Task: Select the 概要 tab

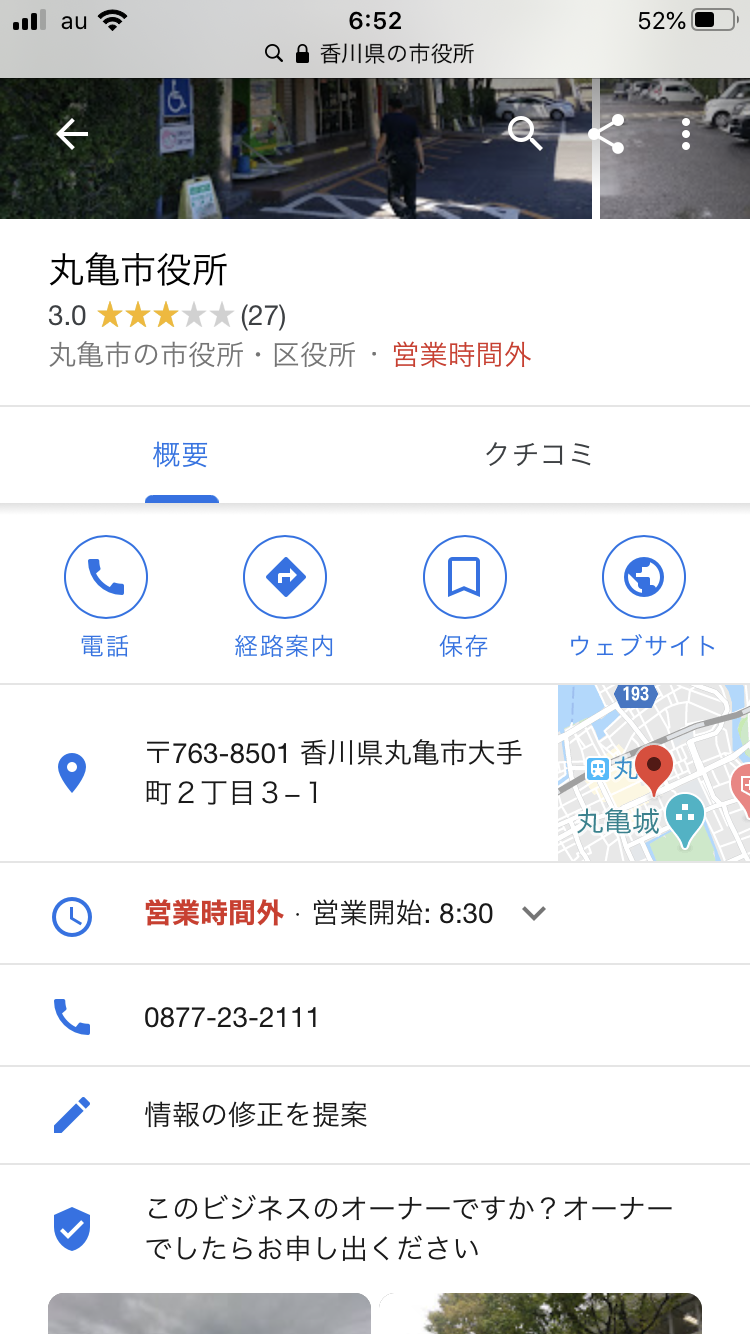Action: coord(181,455)
